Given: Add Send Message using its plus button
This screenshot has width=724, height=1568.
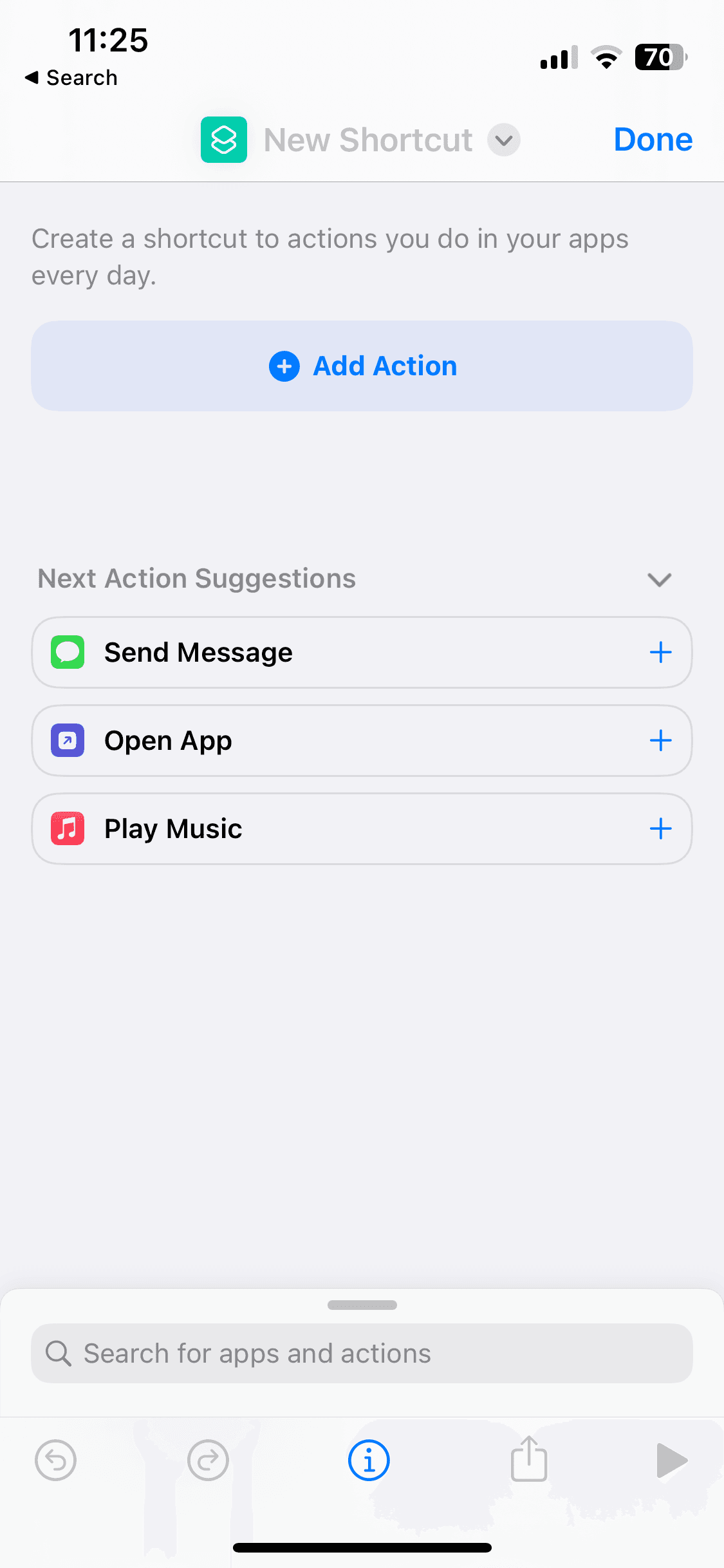Looking at the screenshot, I should (x=660, y=651).
